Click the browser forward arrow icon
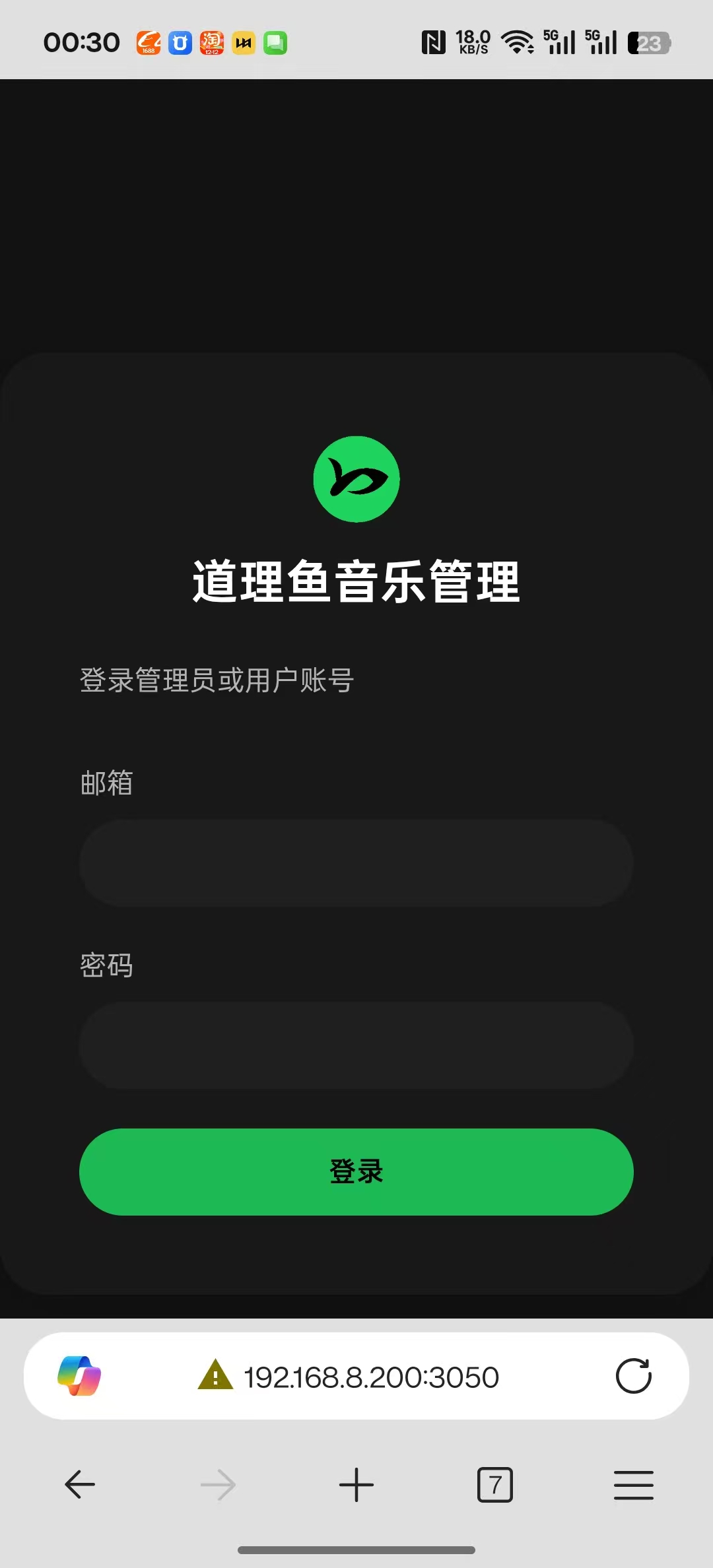The height and width of the screenshot is (1568, 713). (x=218, y=1485)
